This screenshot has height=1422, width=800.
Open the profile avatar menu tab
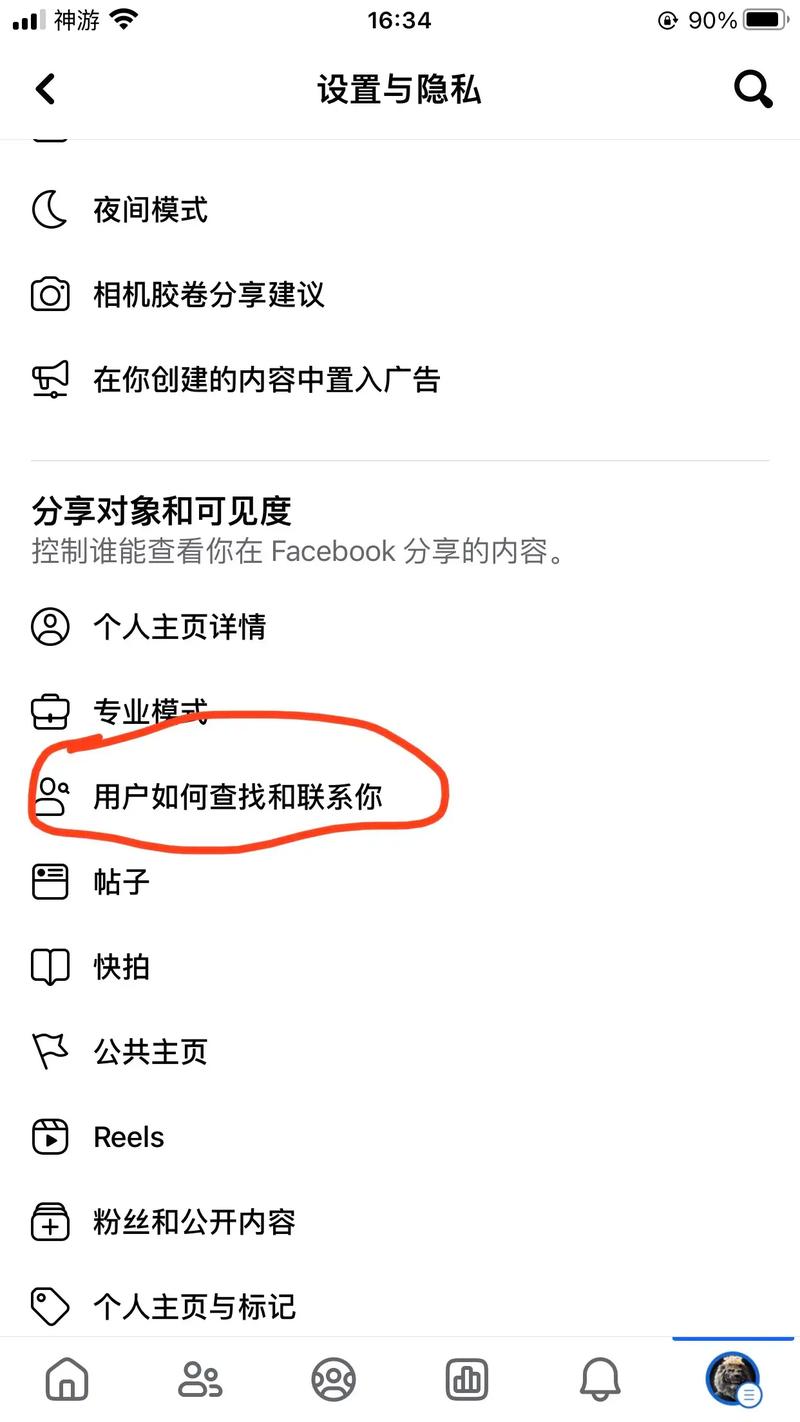click(734, 1380)
